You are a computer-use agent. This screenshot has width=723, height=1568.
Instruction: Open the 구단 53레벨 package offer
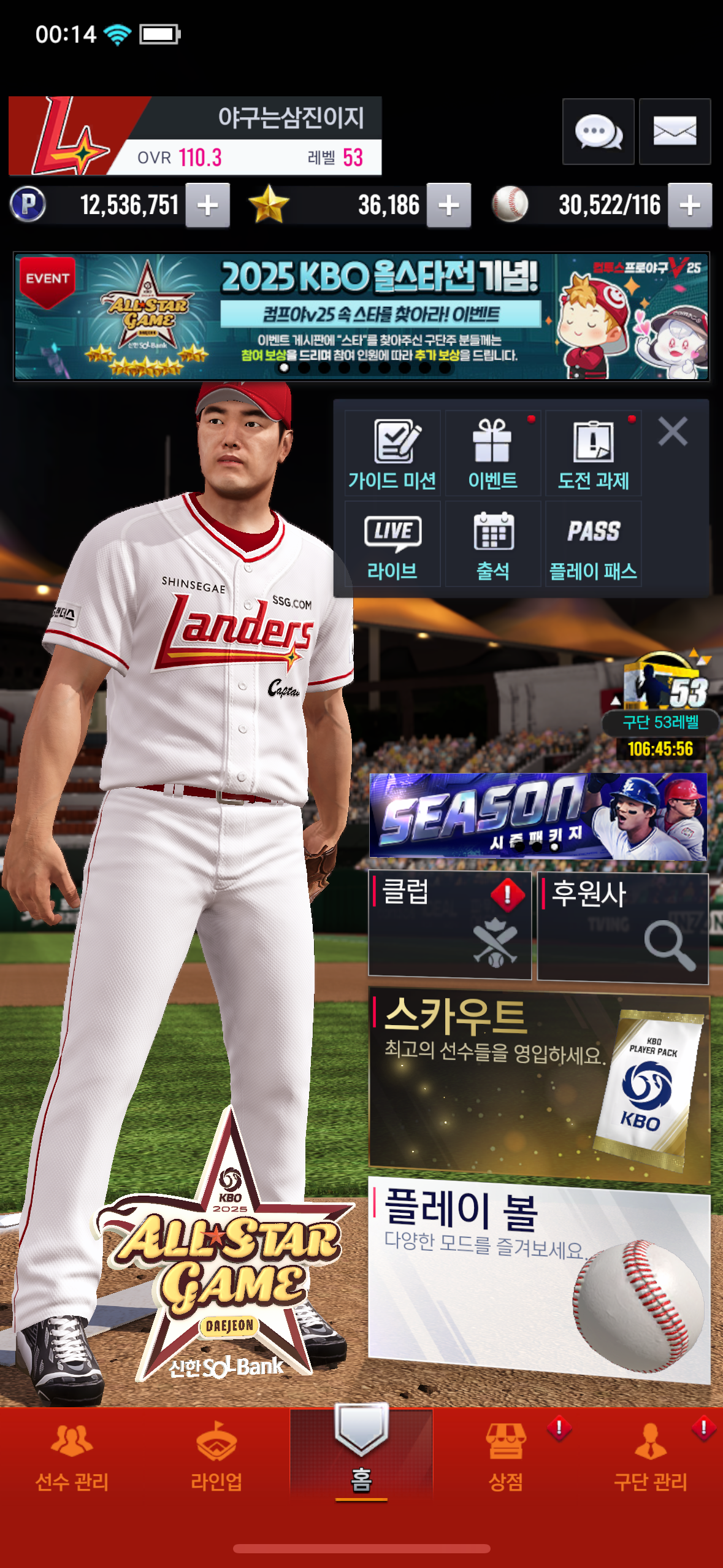(x=661, y=705)
